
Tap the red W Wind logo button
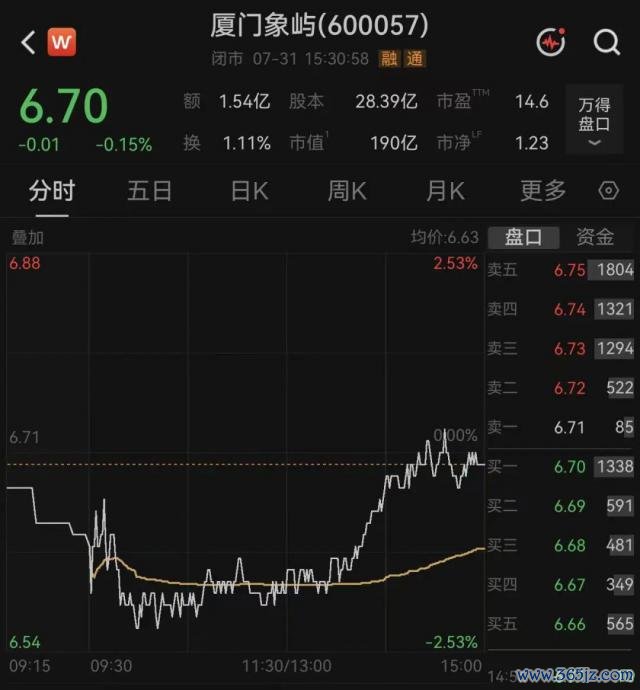click(x=62, y=42)
